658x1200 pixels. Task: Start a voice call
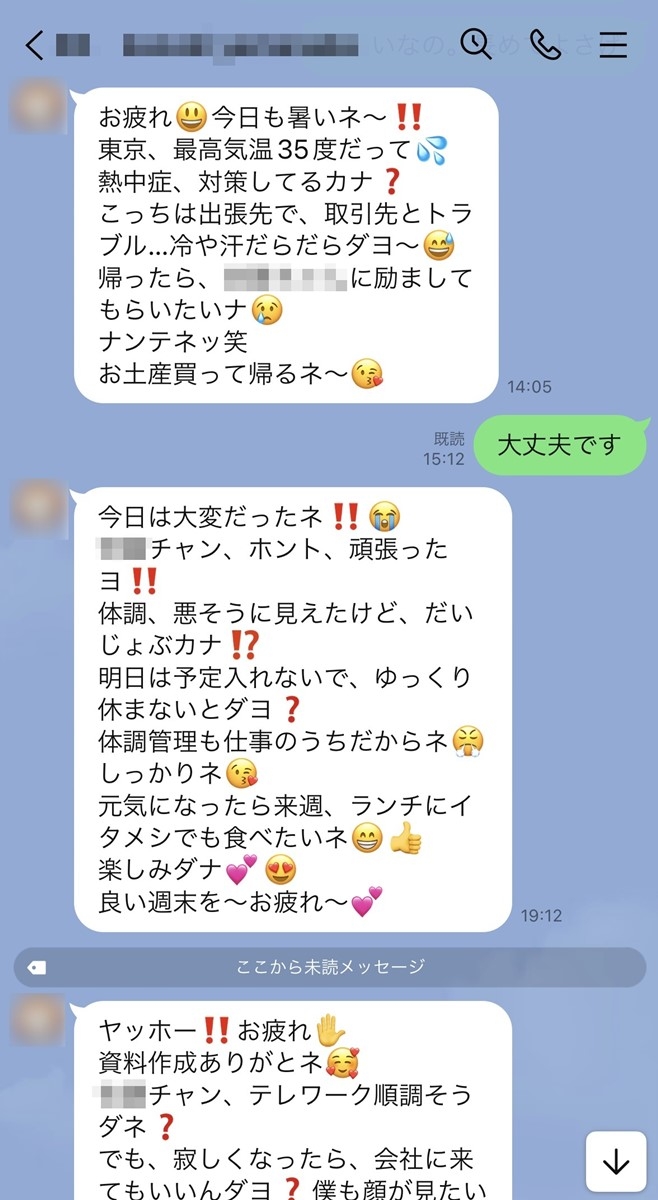545,45
